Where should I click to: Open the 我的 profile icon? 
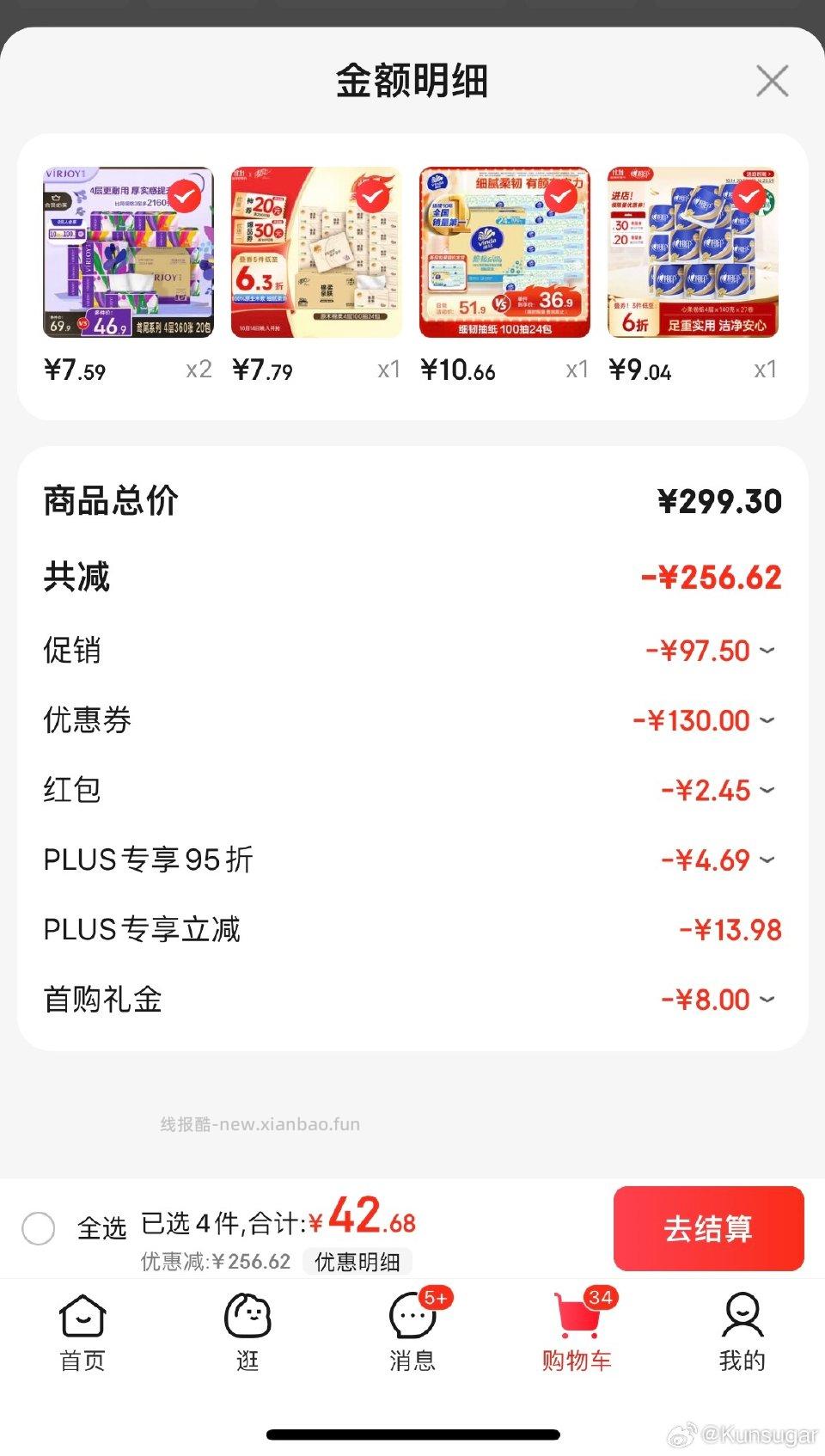(x=742, y=1330)
